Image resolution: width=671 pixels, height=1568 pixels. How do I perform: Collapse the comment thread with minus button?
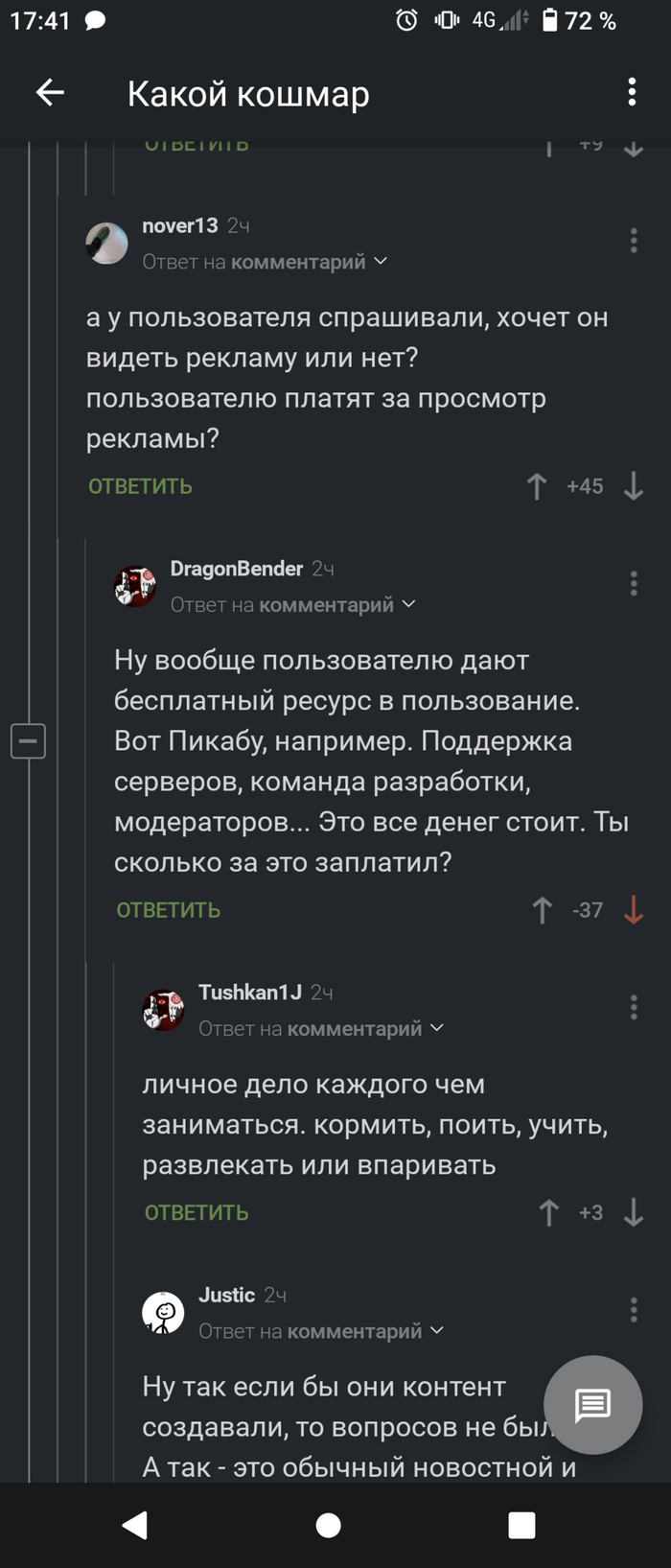tap(28, 740)
